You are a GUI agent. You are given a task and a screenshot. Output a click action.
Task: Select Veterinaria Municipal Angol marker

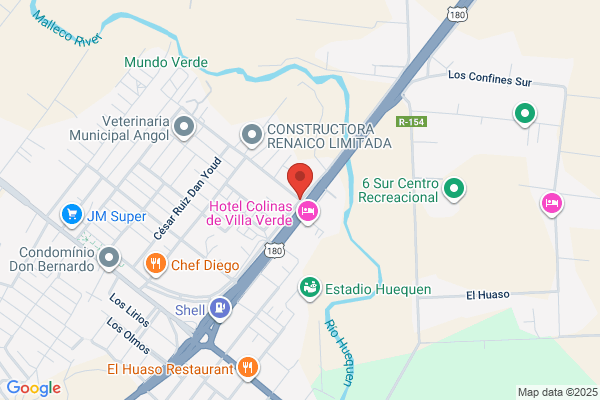tap(184, 127)
